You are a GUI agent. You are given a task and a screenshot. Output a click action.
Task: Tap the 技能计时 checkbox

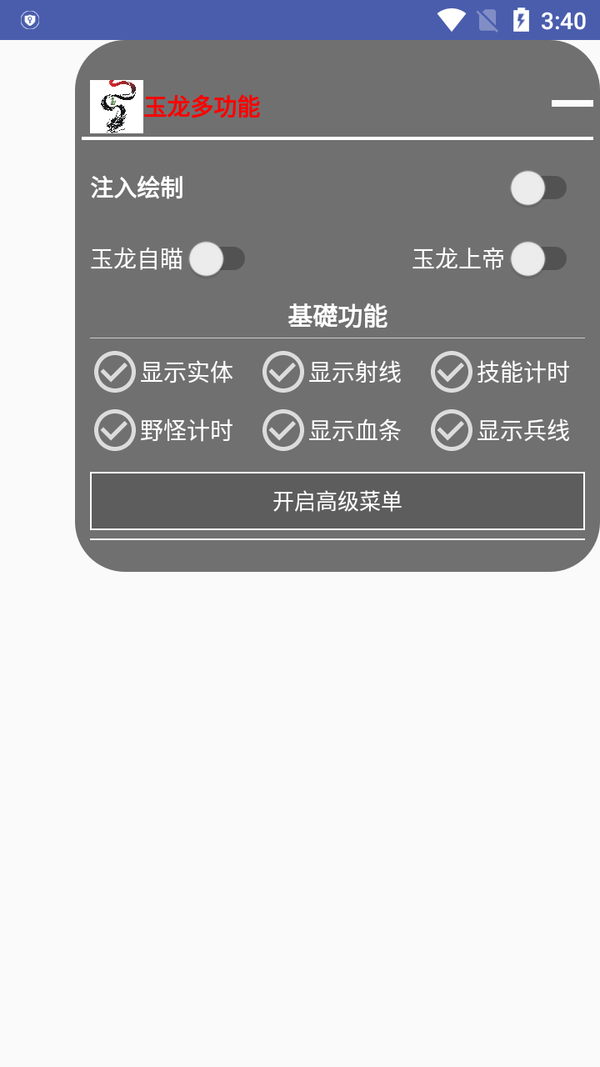click(x=451, y=372)
